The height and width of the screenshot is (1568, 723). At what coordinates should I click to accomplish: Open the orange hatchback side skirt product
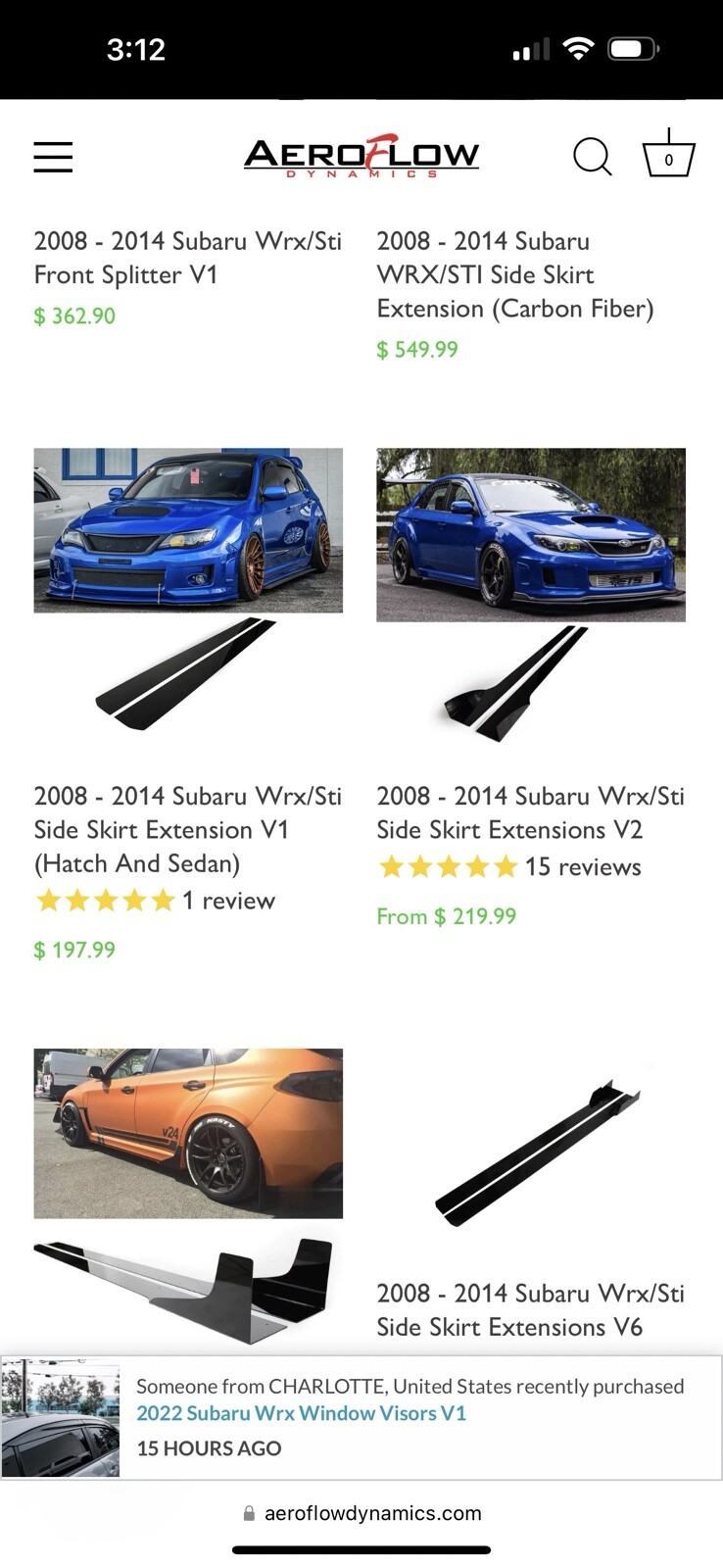pyautogui.click(x=188, y=1191)
